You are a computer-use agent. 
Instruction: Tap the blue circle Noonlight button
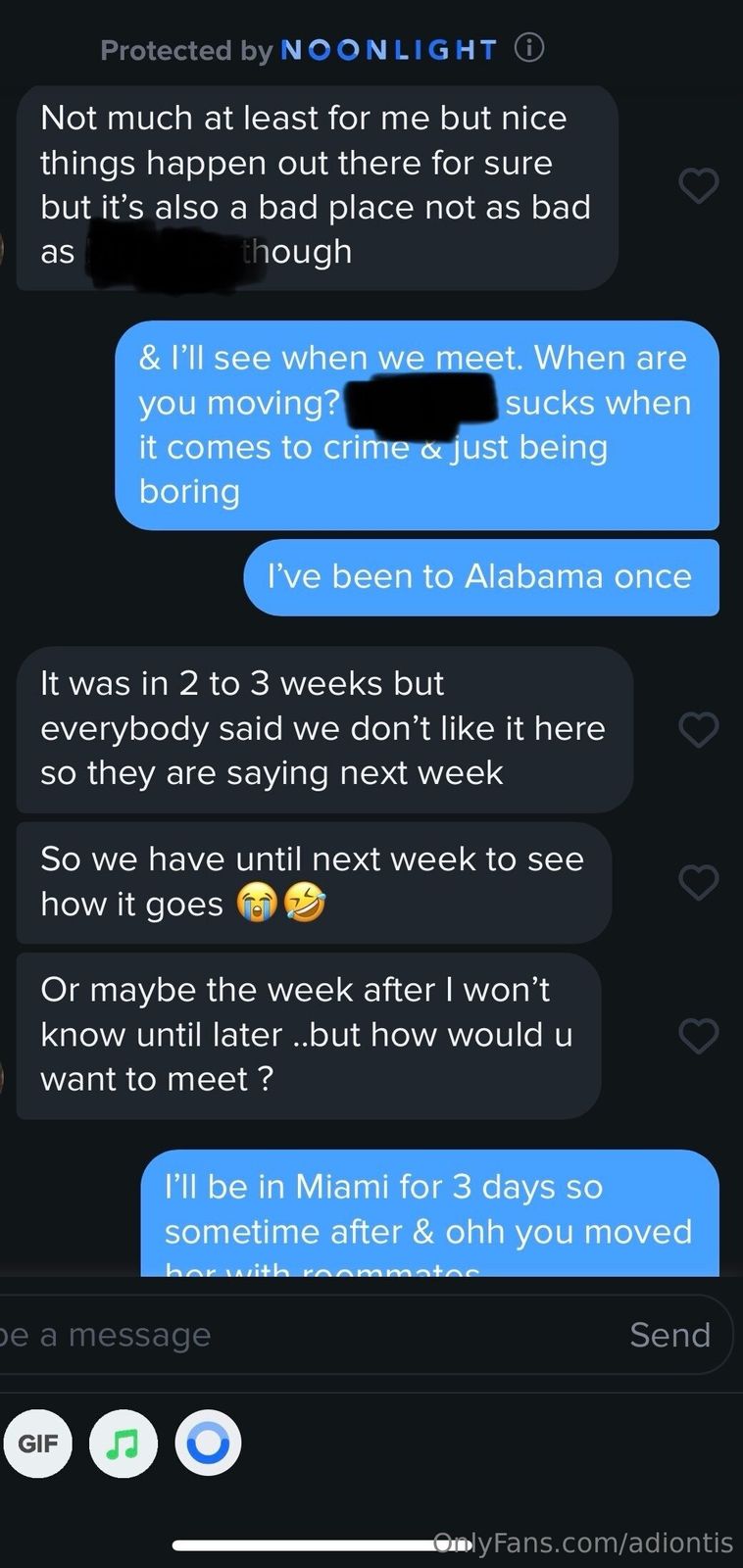pos(208,1444)
